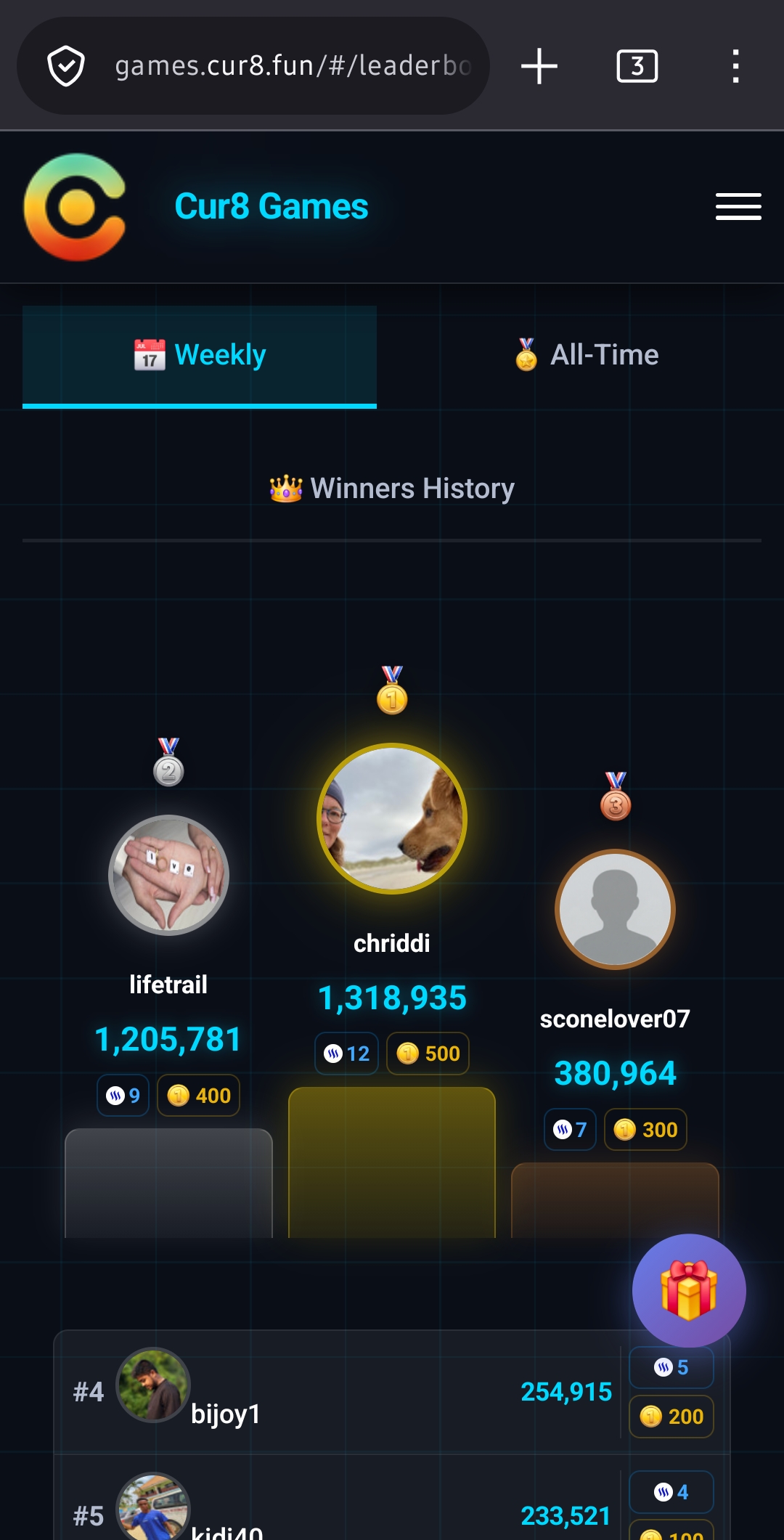Switch to the All-Time tab
This screenshot has height=1540, width=784.
pos(587,355)
